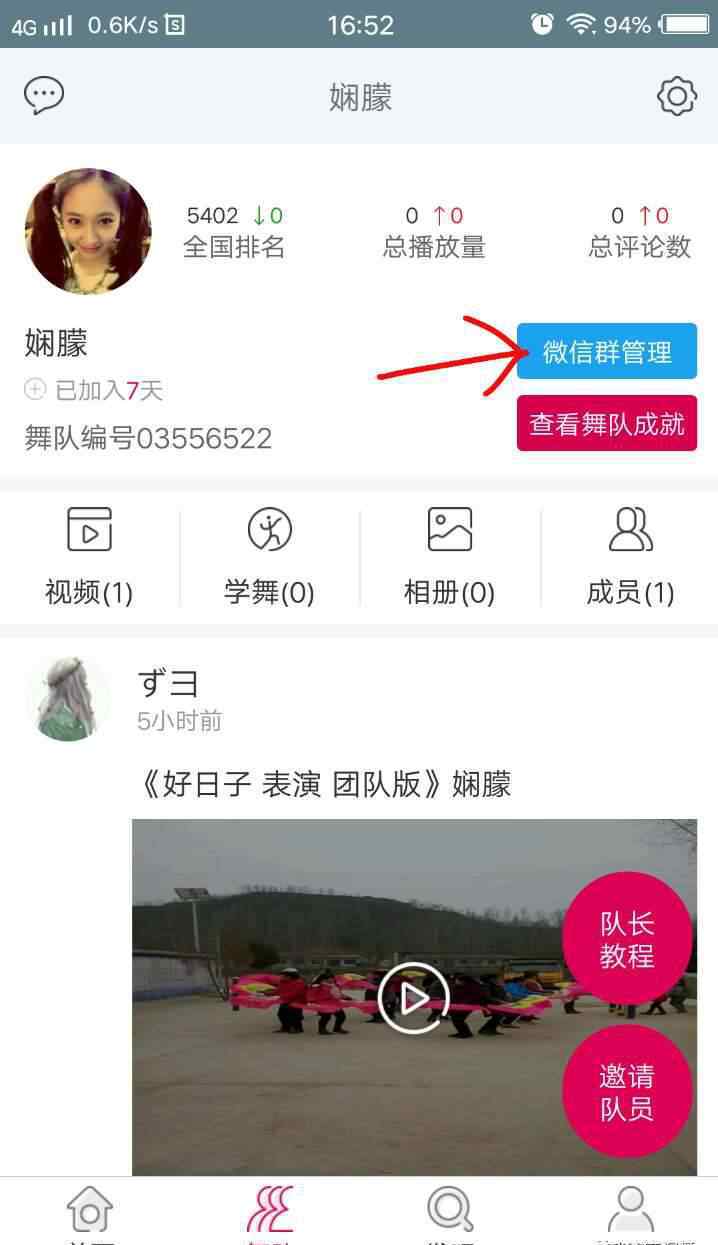View the 成员(1) members list

pyautogui.click(x=630, y=556)
